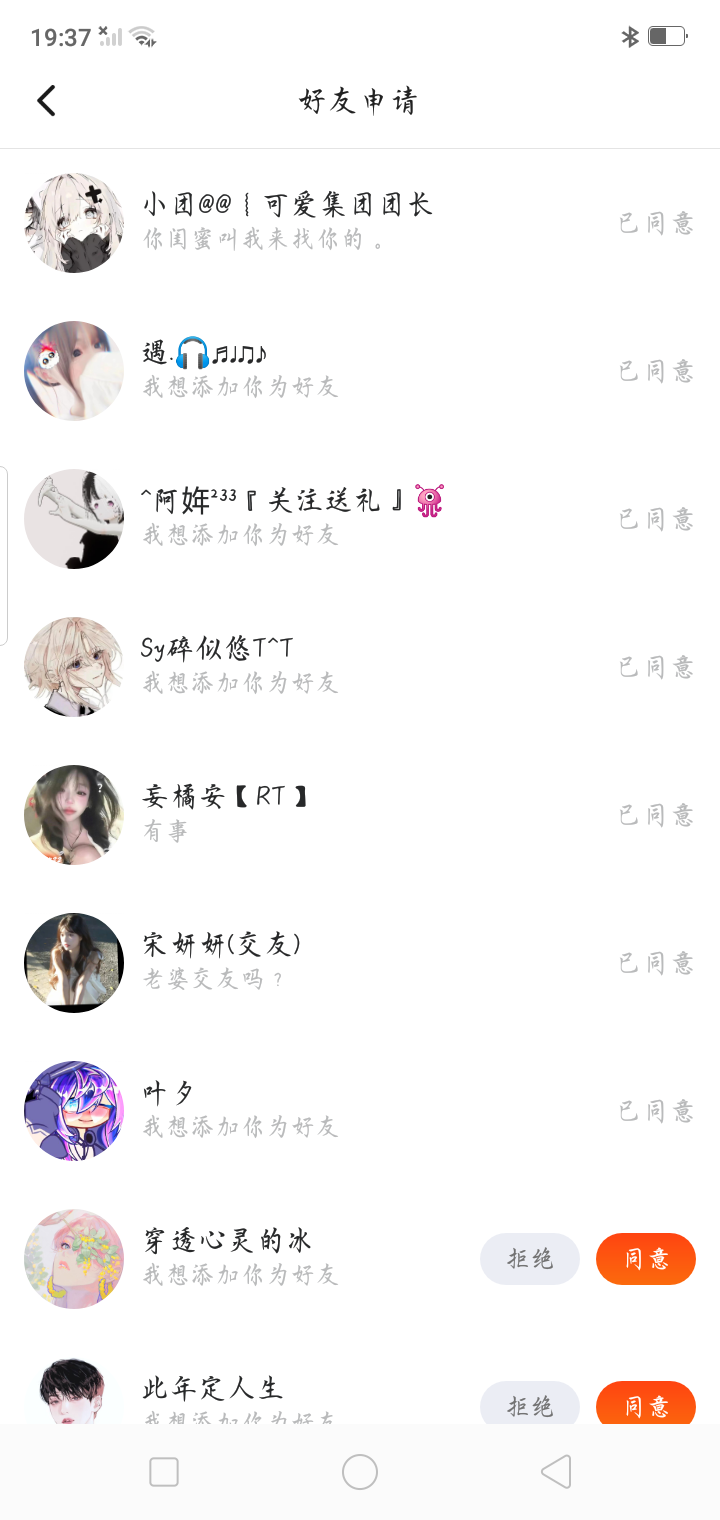The image size is (720, 1520).
Task: Go to the system home screen
Action: 360,1472
